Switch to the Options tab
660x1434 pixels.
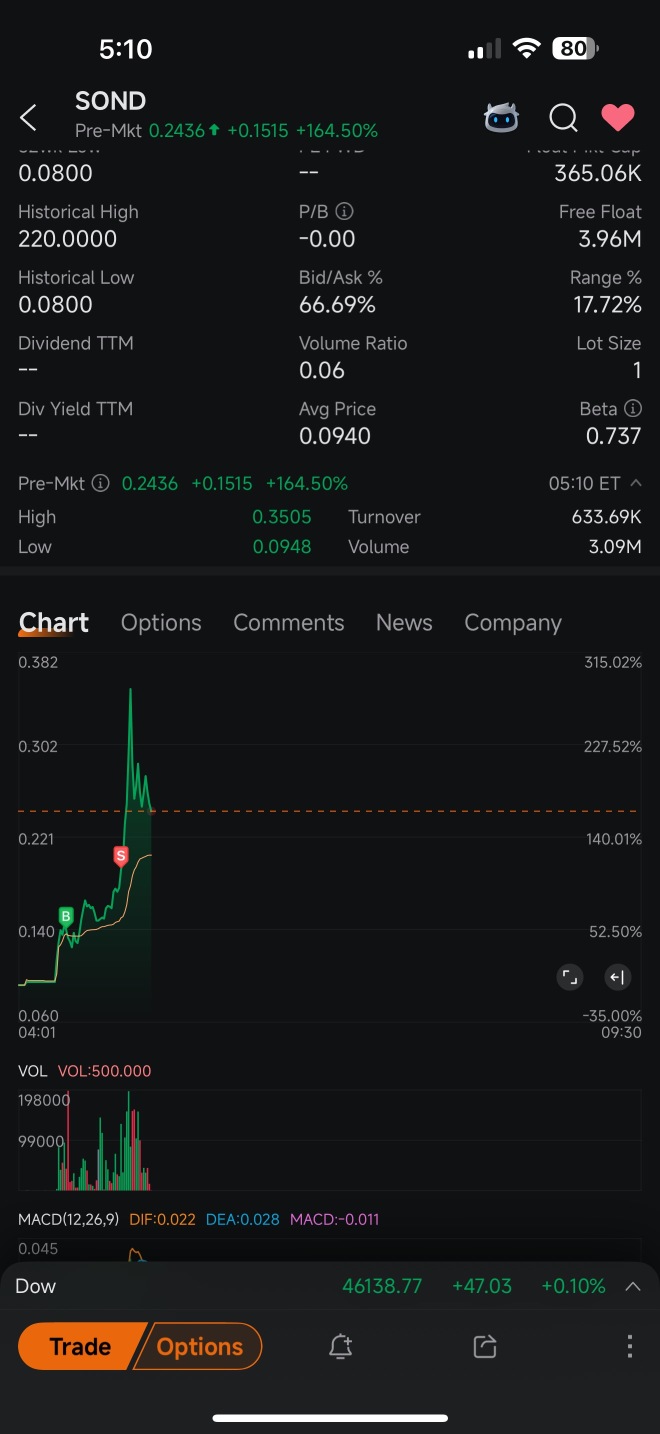pyautogui.click(x=161, y=622)
